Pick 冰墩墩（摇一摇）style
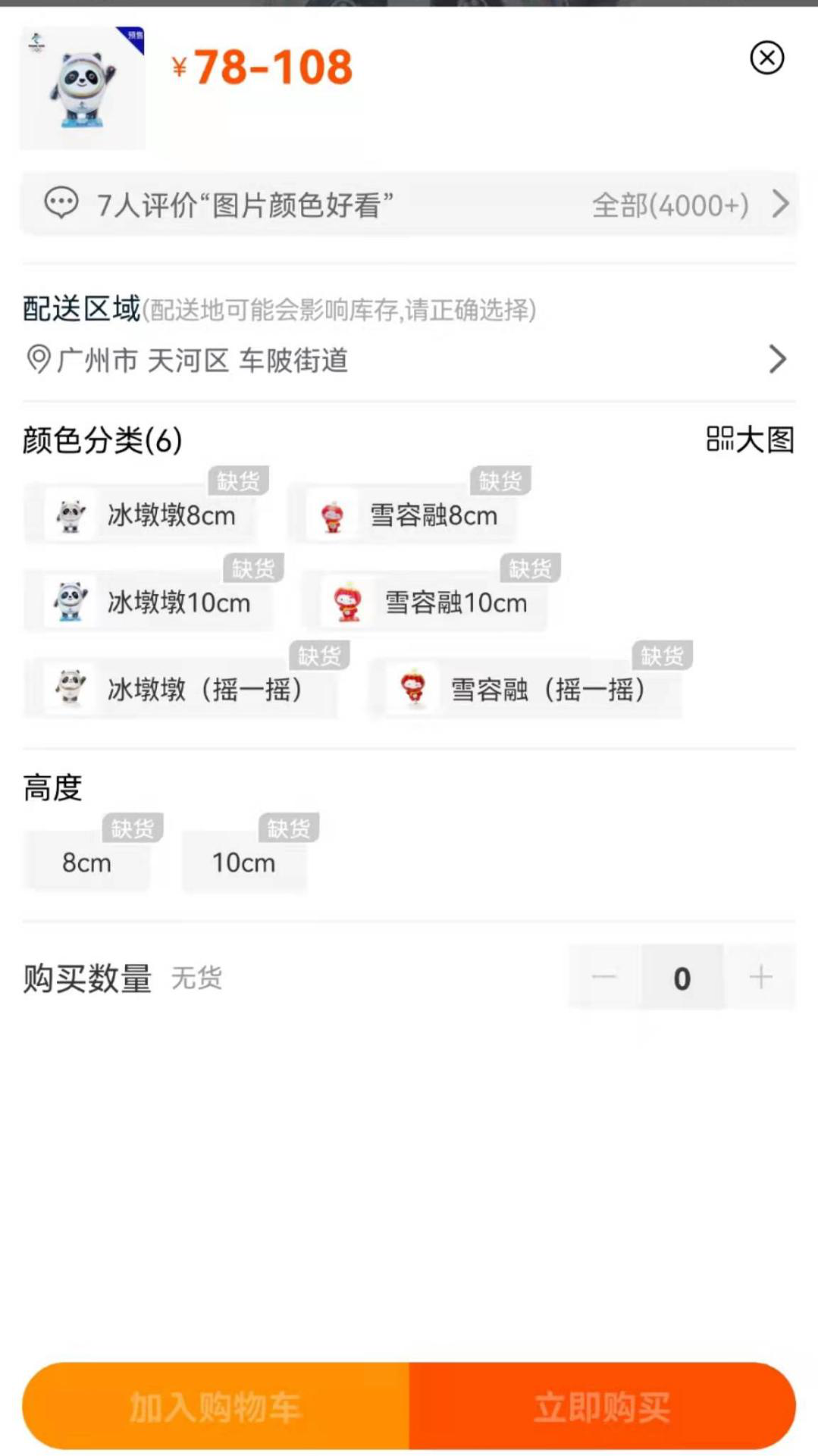The height and width of the screenshot is (1456, 818). [x=182, y=690]
